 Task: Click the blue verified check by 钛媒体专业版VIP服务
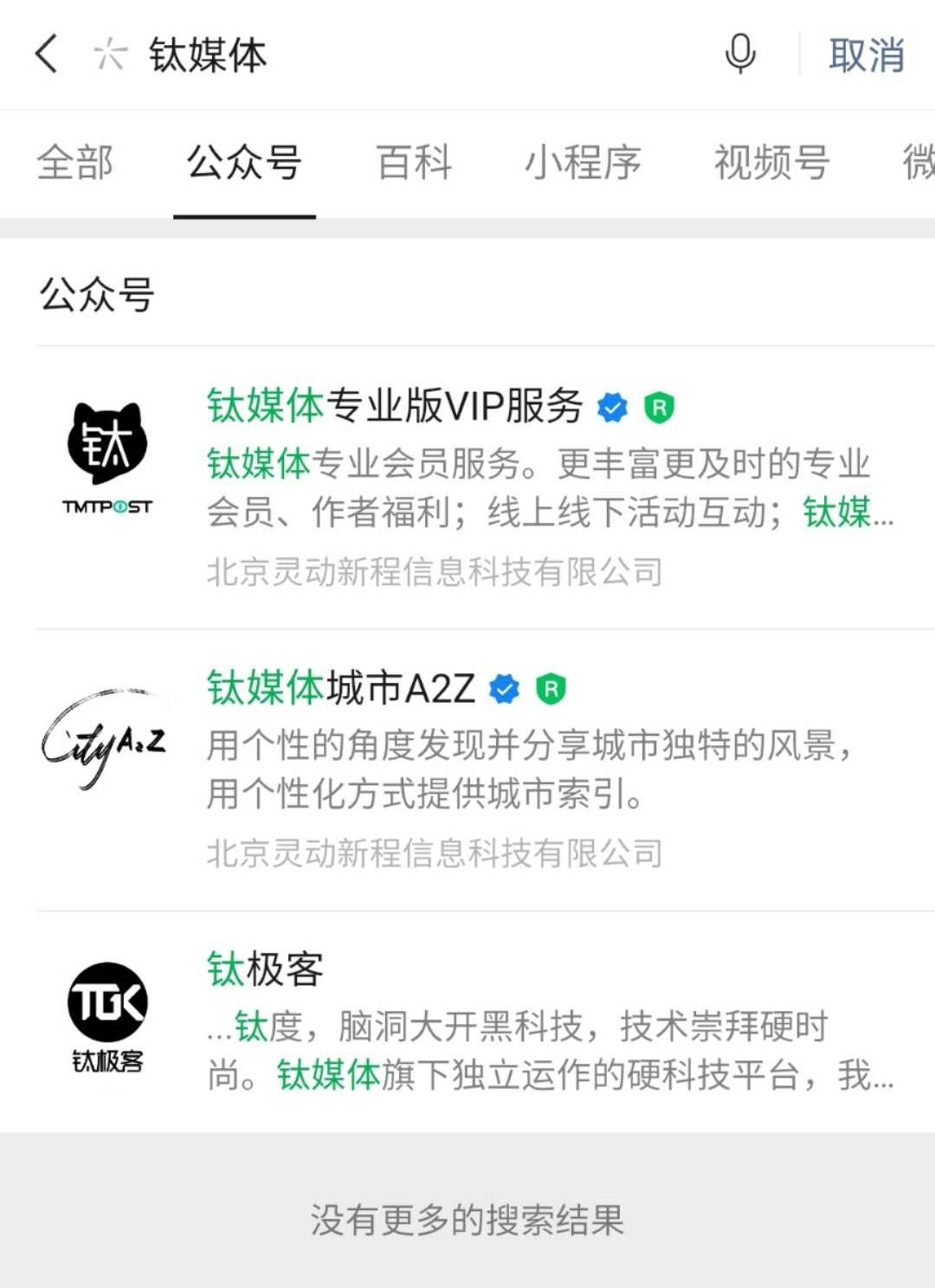coord(611,405)
